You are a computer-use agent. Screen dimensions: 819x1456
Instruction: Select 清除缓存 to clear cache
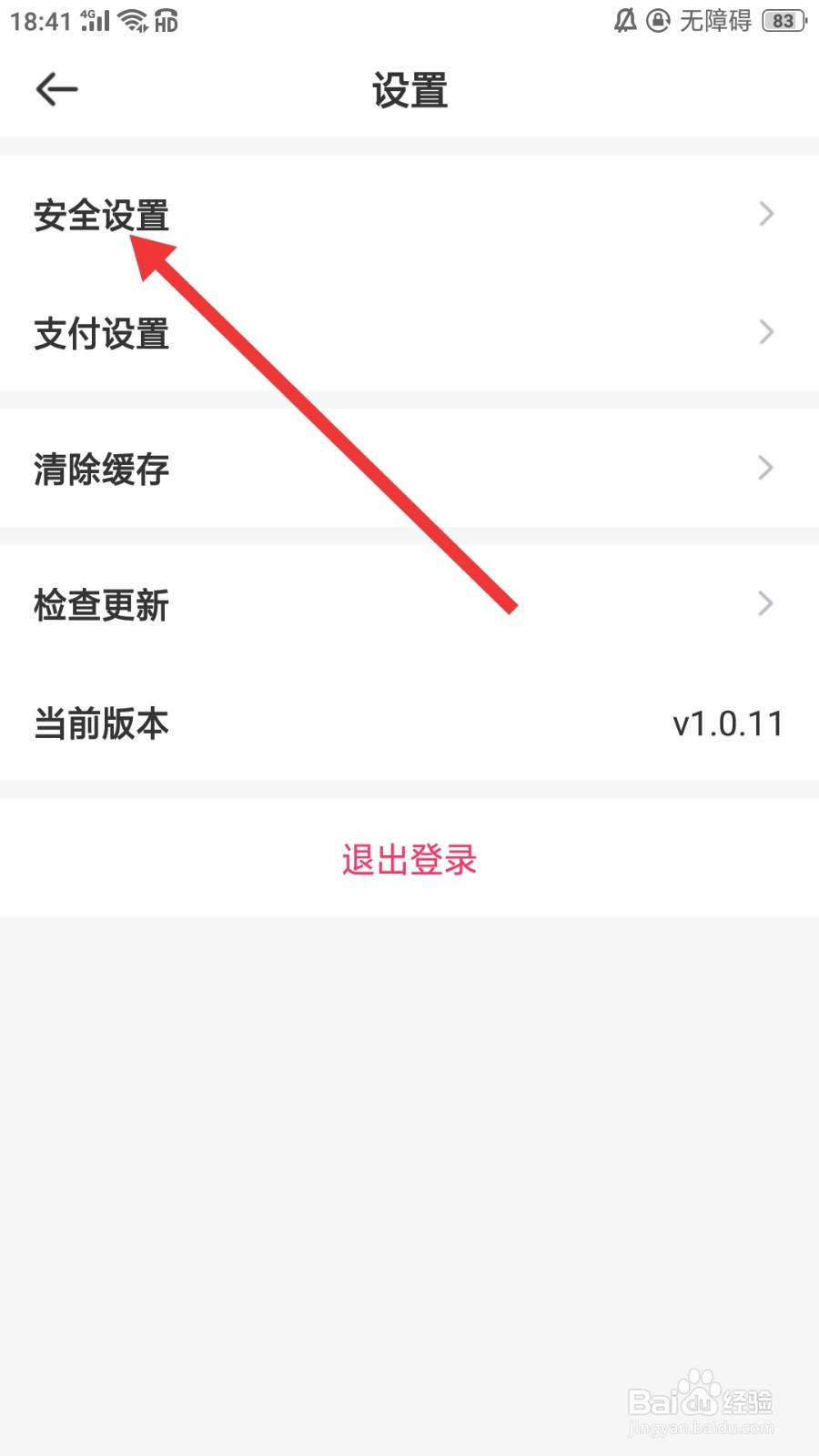100,470
